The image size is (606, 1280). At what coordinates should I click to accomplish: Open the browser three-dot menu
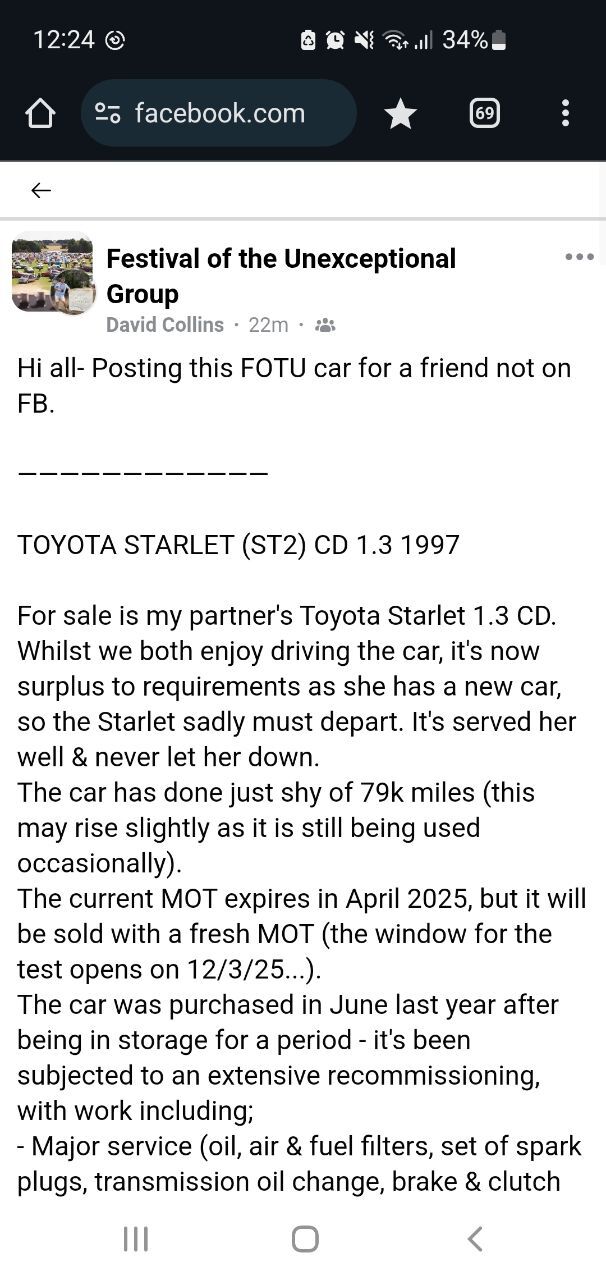pos(565,113)
